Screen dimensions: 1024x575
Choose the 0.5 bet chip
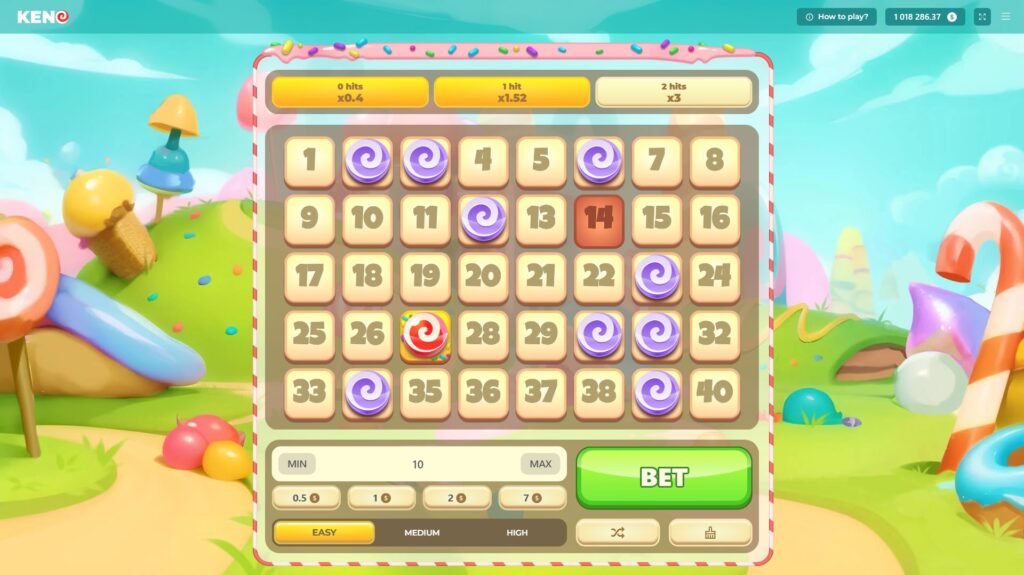click(x=306, y=498)
